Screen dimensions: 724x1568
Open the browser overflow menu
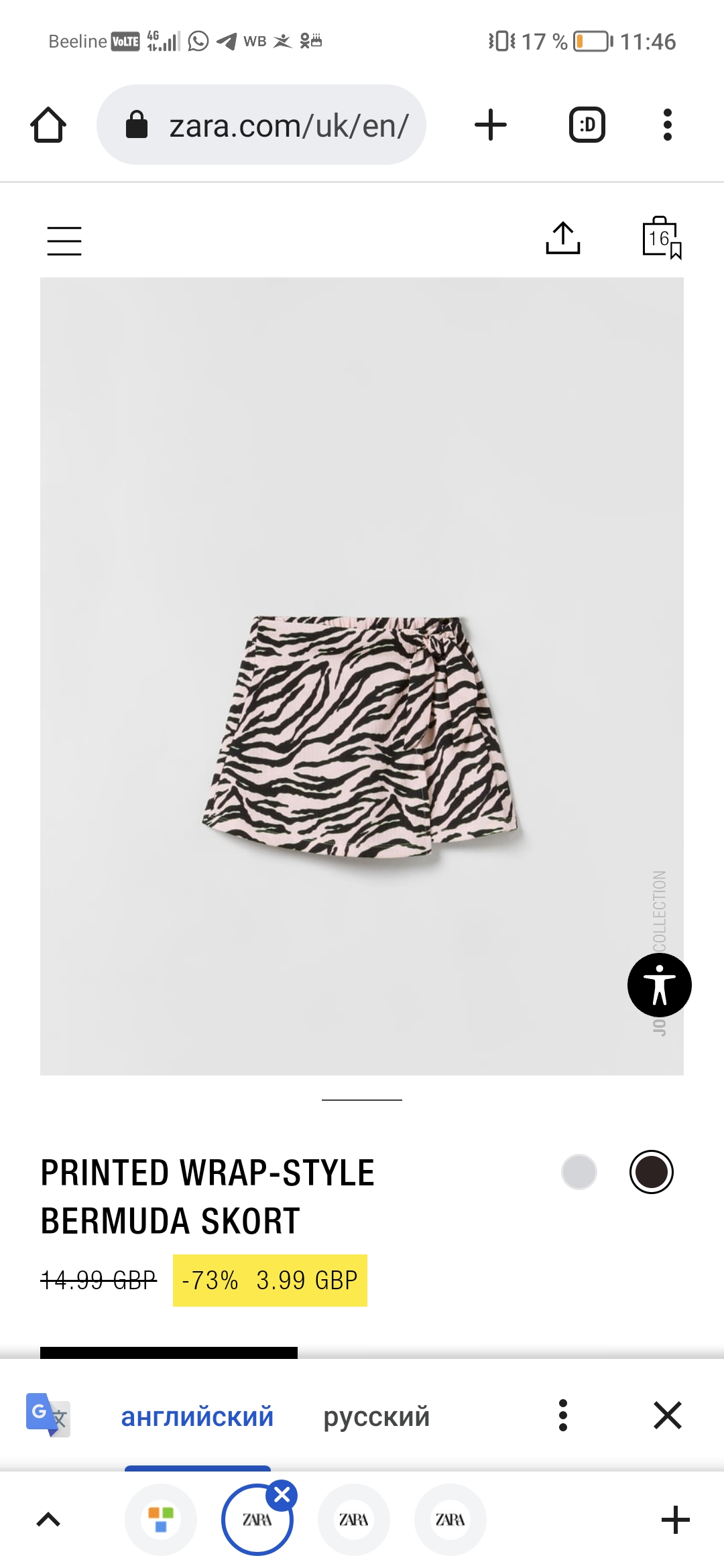pyautogui.click(x=667, y=125)
